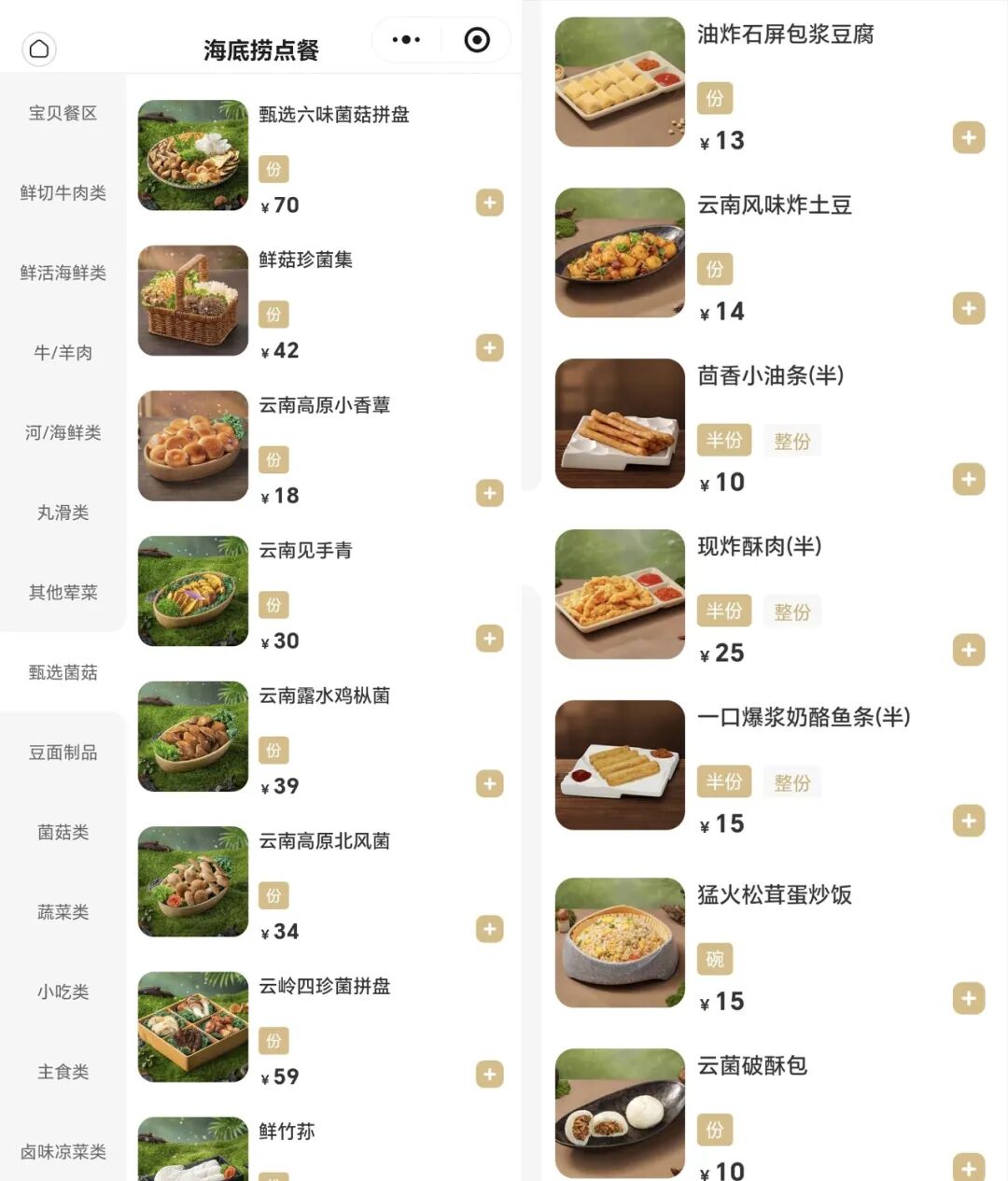Image resolution: width=1008 pixels, height=1181 pixels.
Task: Select 整份 portion for 现炸酥肉
Action: click(791, 612)
